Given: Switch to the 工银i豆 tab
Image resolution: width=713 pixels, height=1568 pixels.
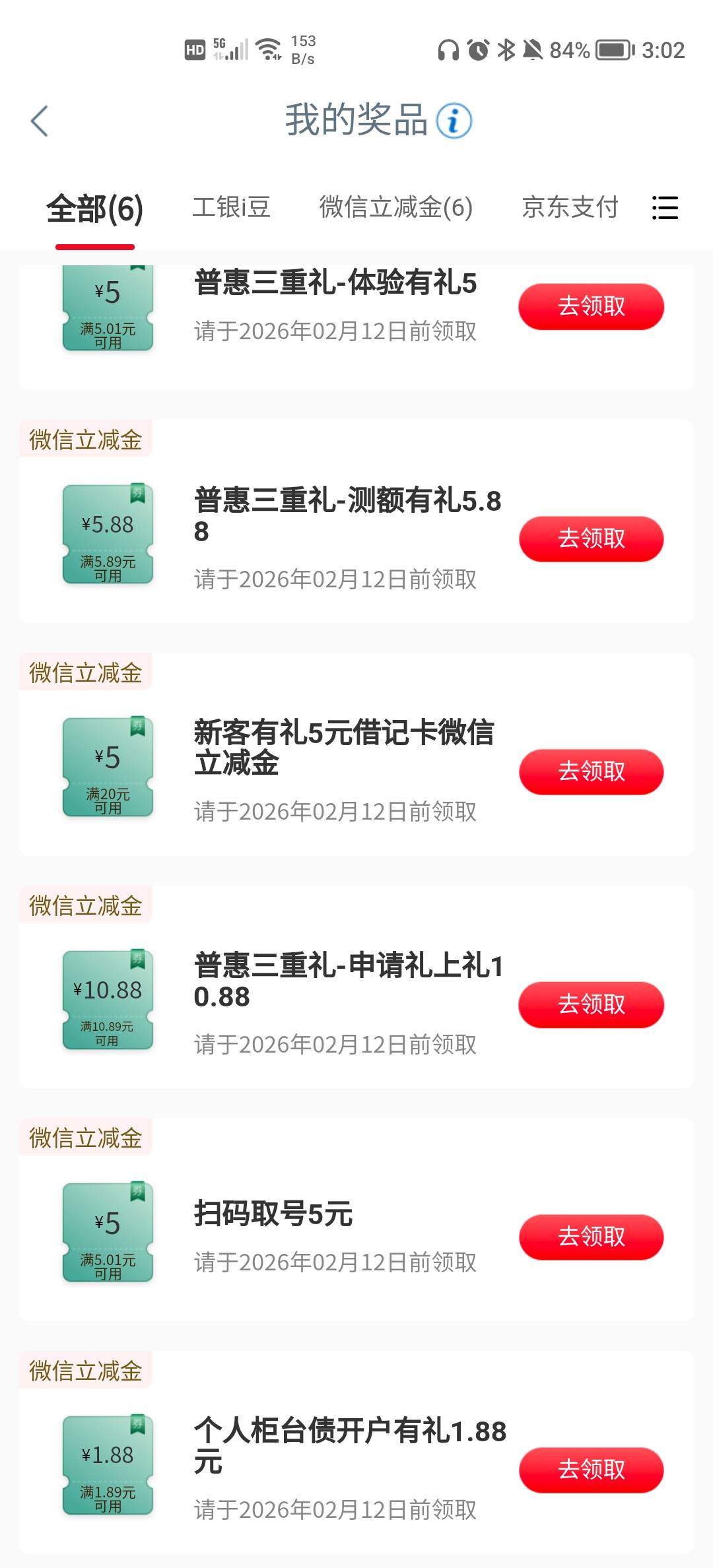Looking at the screenshot, I should pos(231,207).
